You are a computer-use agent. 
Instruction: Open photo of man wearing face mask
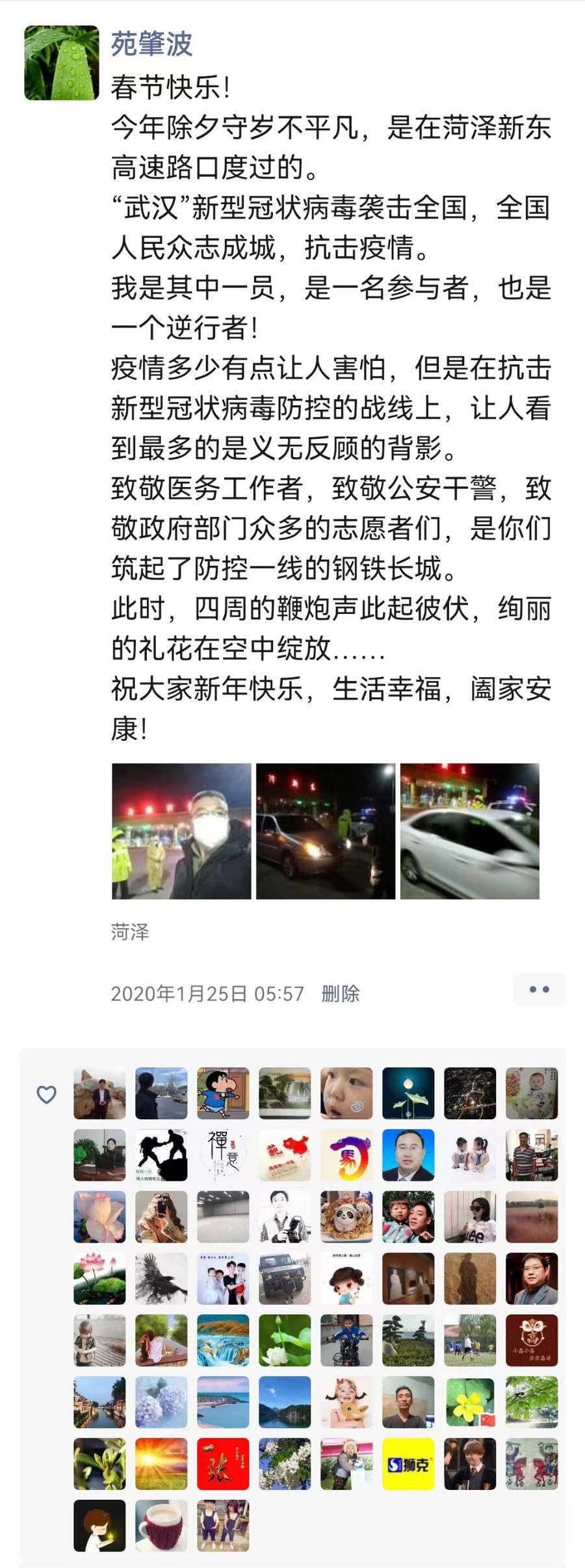181,831
